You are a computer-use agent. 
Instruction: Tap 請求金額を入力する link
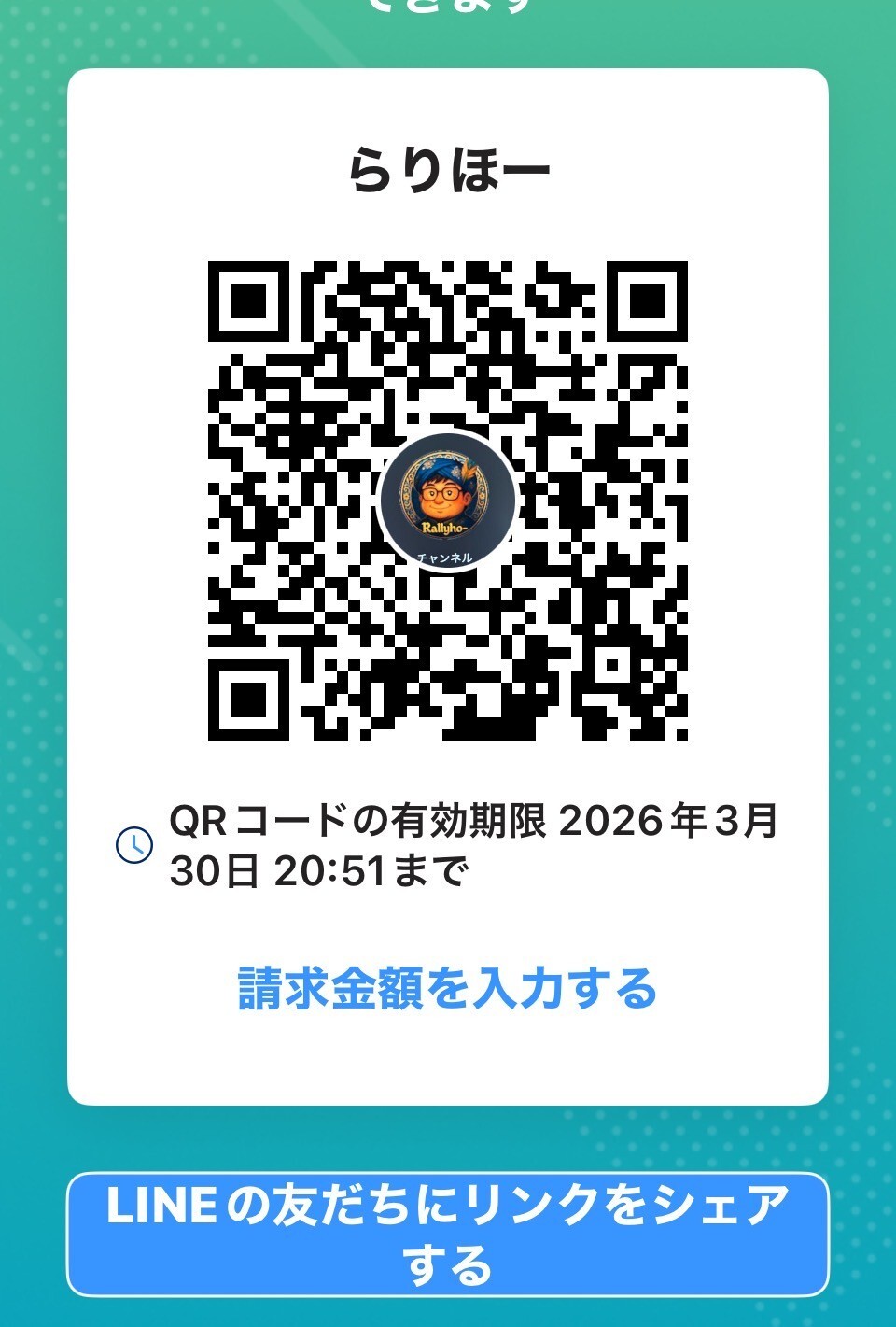[x=448, y=990]
